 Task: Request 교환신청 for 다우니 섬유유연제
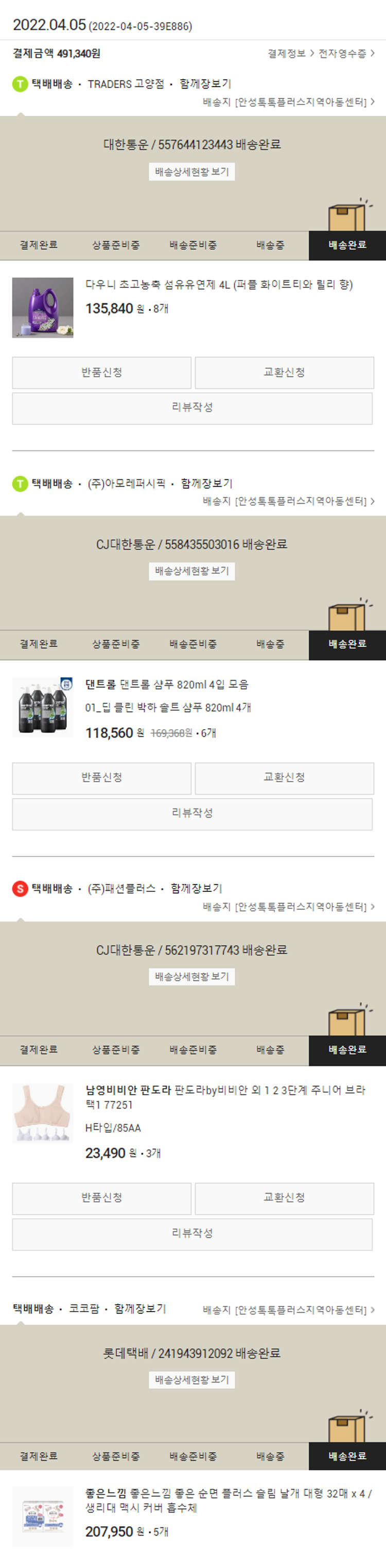pyautogui.click(x=284, y=372)
